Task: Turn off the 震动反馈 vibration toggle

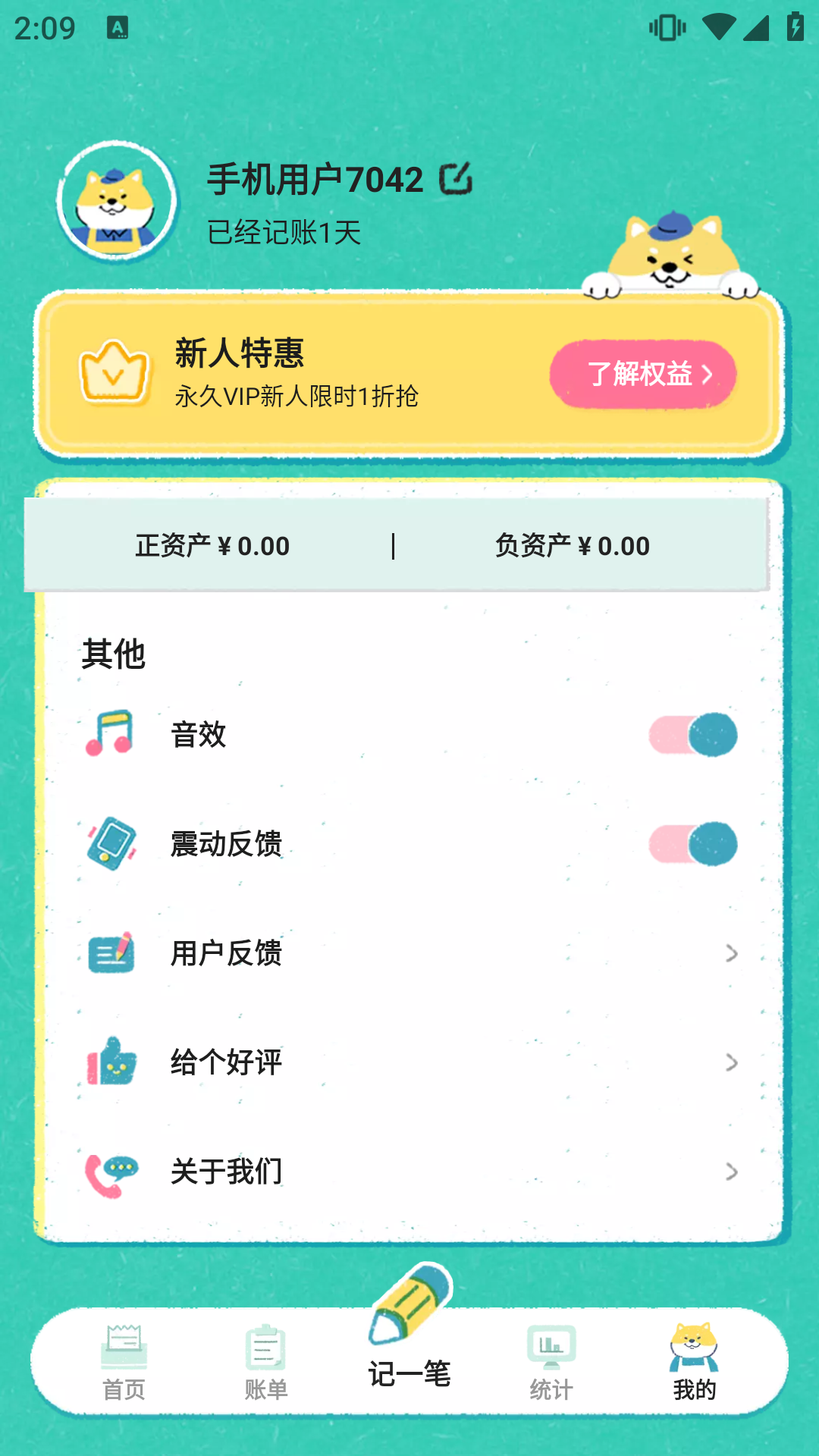Action: click(692, 843)
